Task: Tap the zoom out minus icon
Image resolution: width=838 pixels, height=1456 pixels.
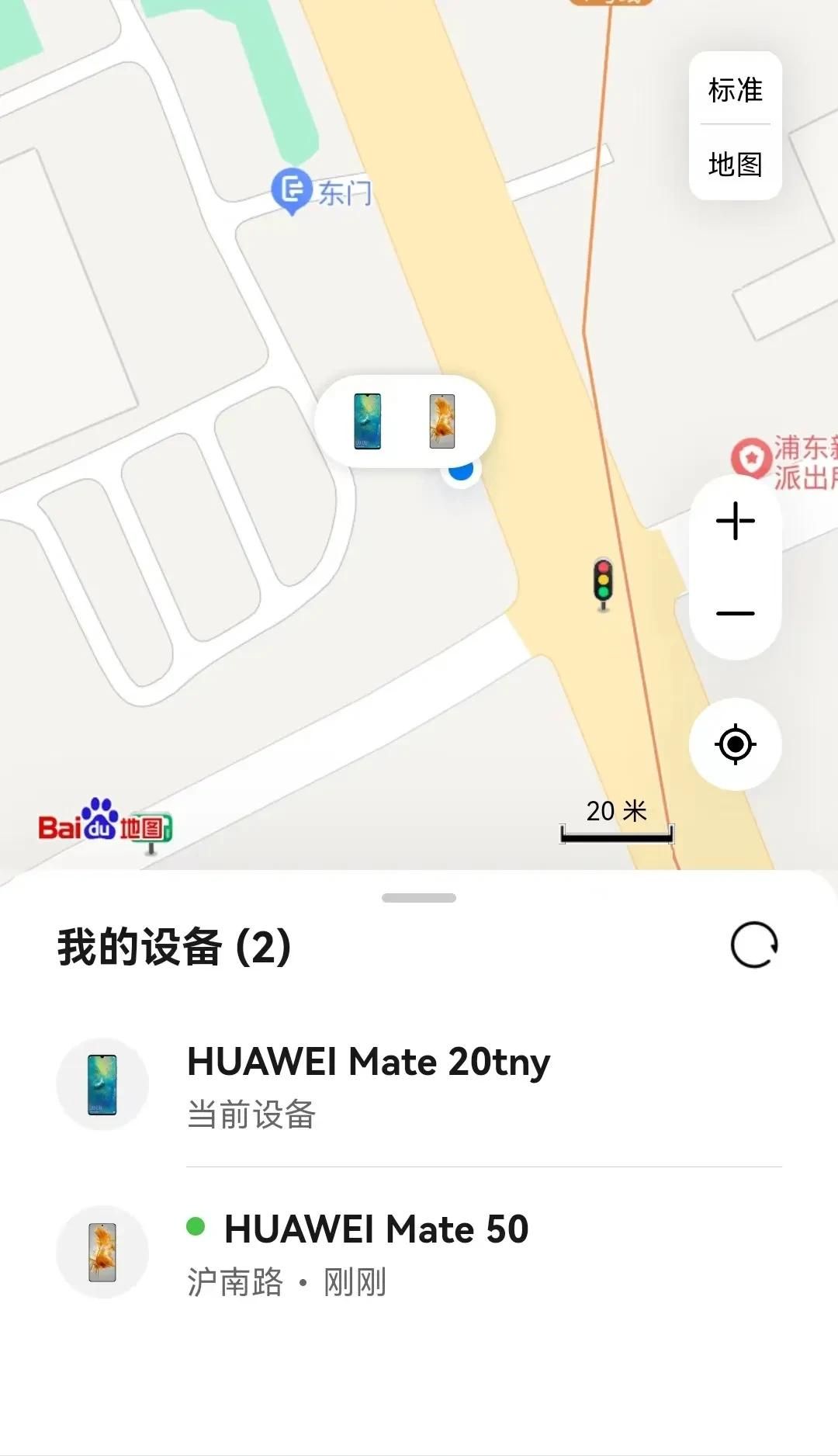Action: point(736,612)
